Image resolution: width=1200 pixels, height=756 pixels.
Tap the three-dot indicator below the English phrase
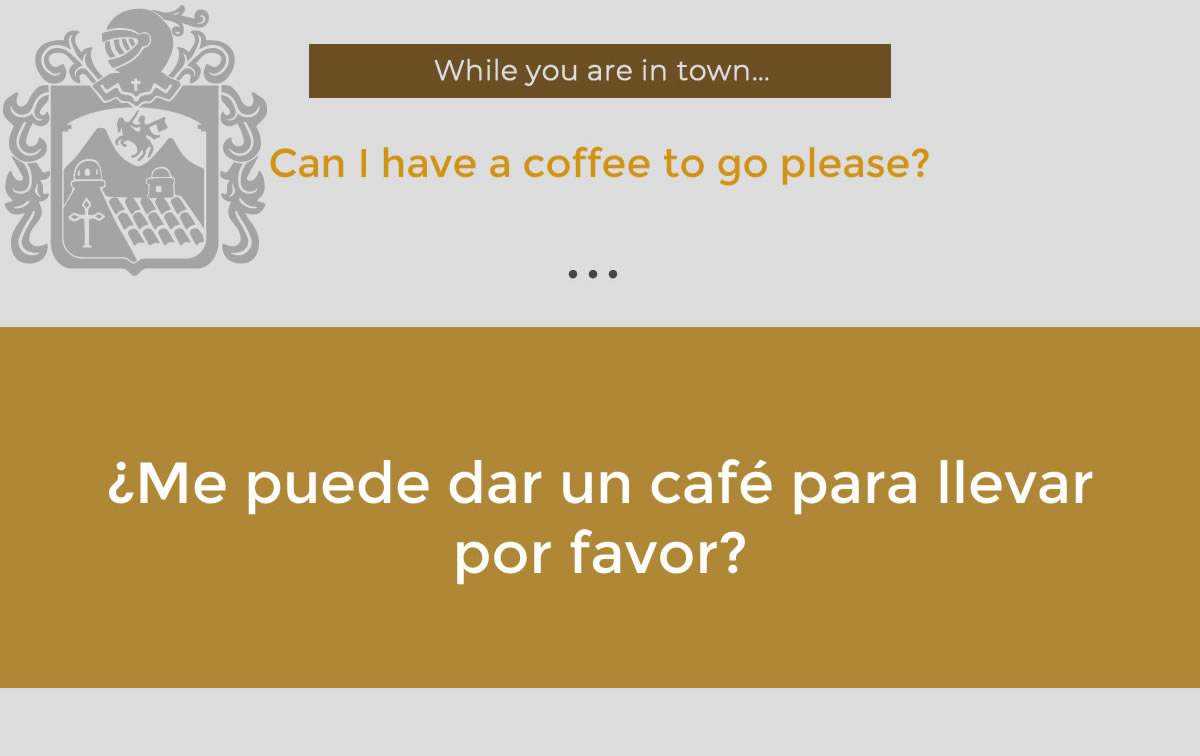(593, 274)
